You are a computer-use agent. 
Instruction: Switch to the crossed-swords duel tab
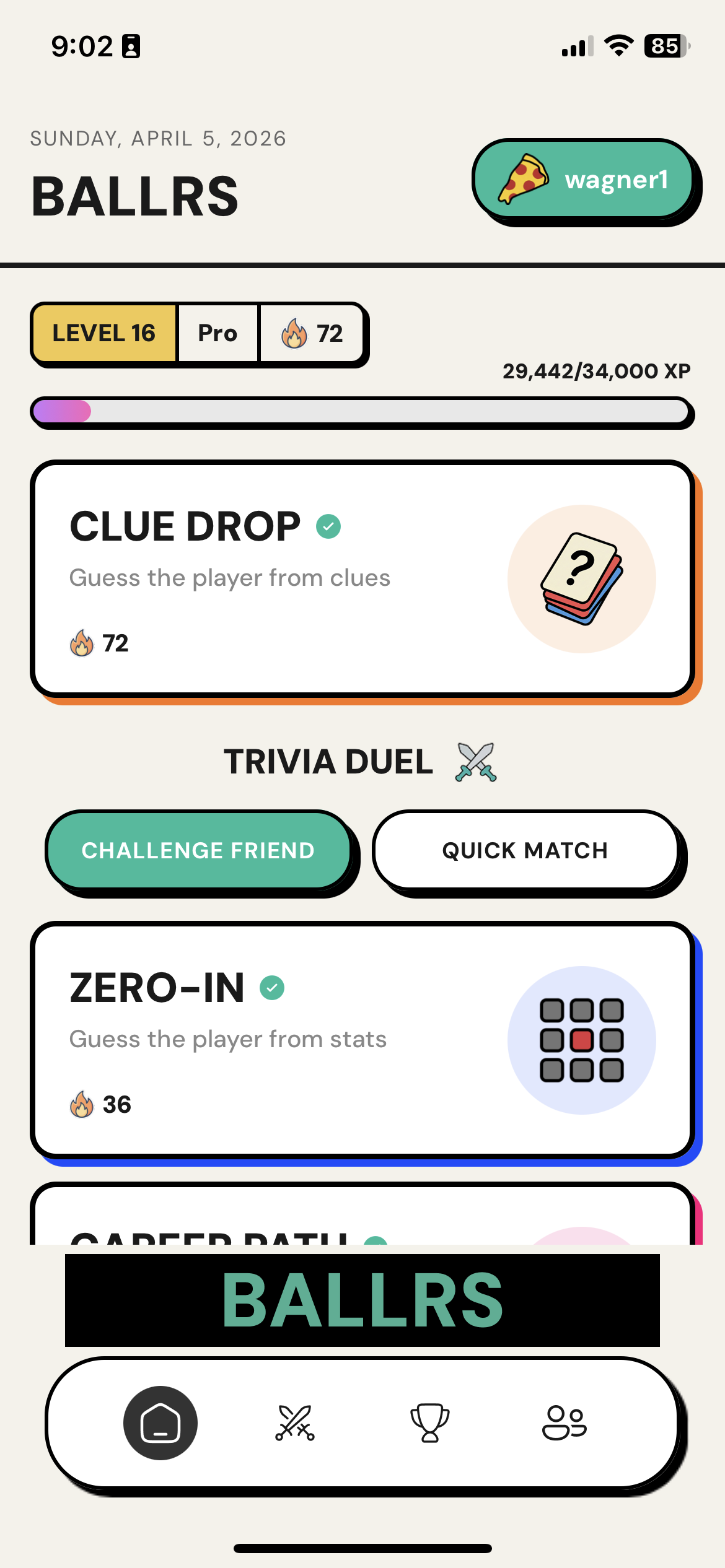pos(295,1422)
